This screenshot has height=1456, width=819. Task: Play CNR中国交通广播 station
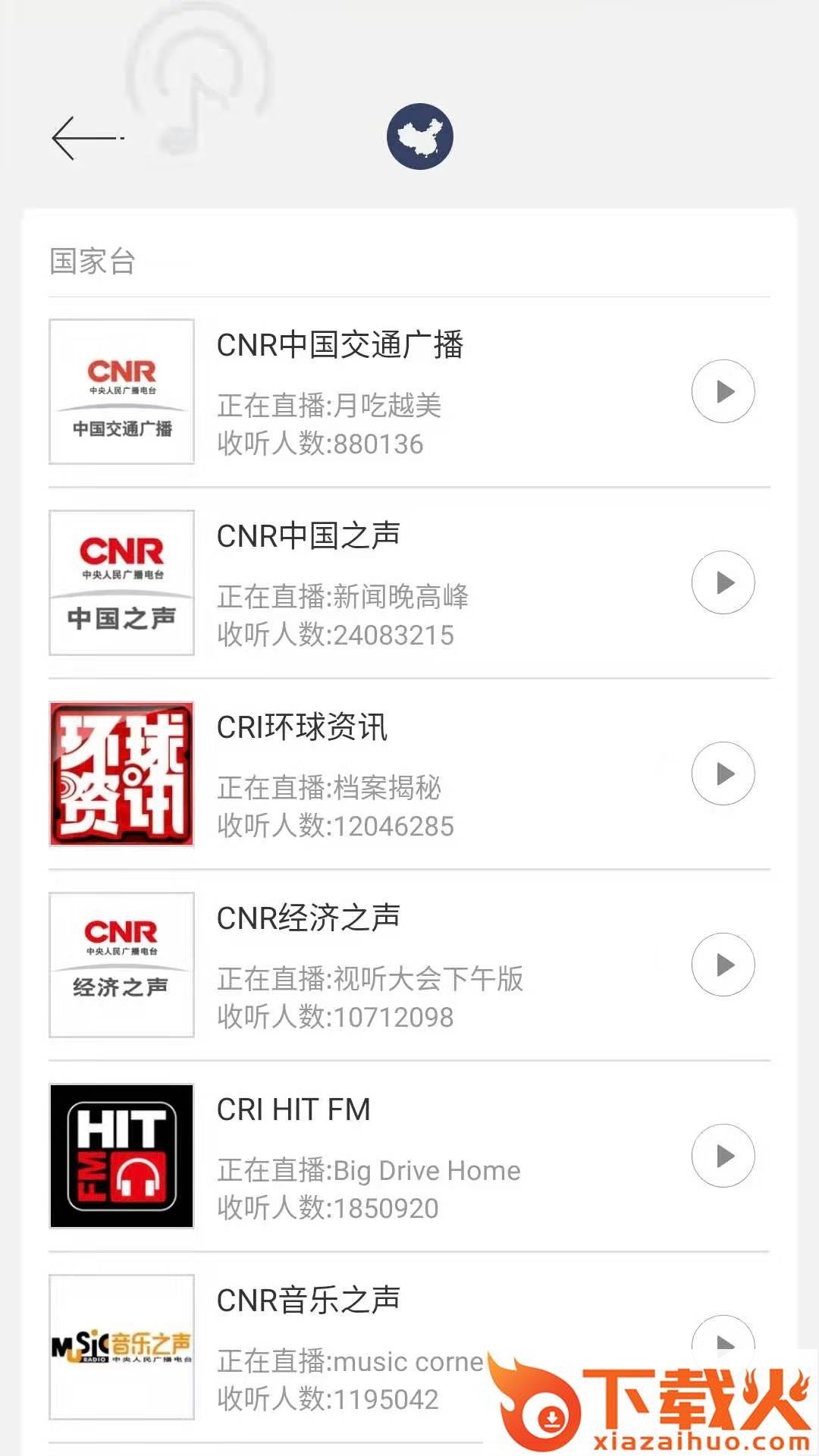coord(723,391)
